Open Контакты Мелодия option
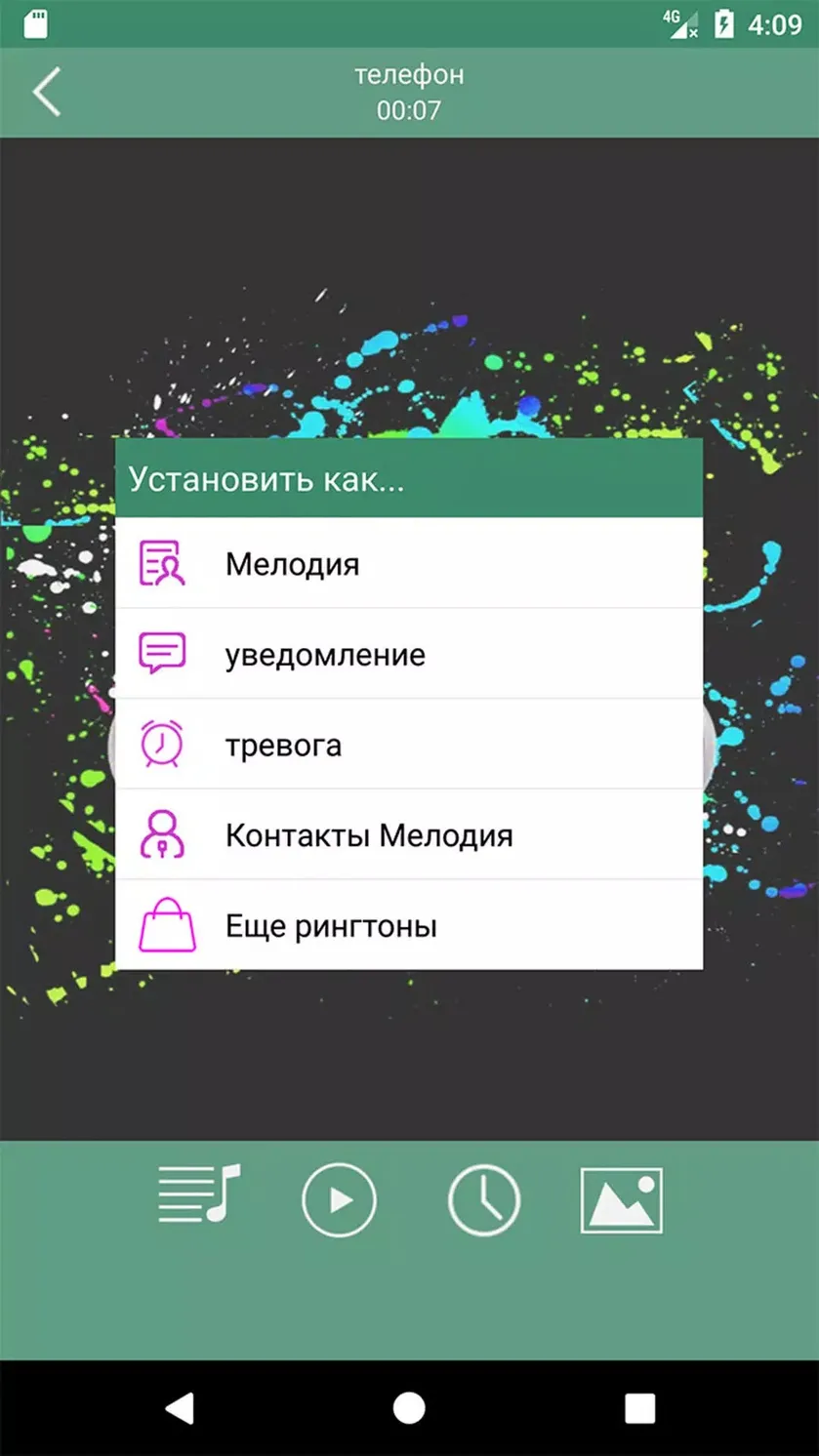819x1456 pixels. click(x=409, y=835)
